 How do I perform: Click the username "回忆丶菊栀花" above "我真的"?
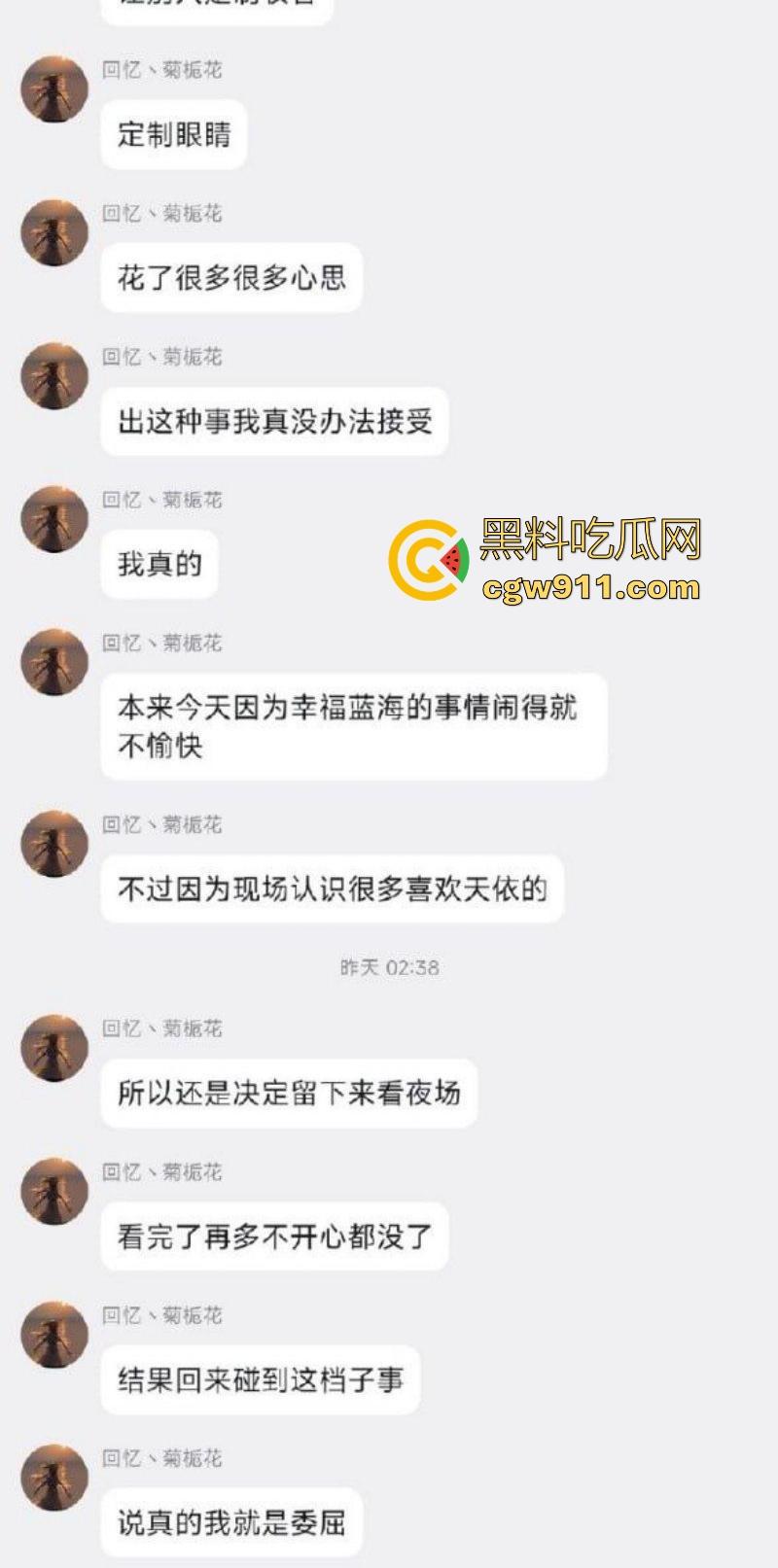164,501
